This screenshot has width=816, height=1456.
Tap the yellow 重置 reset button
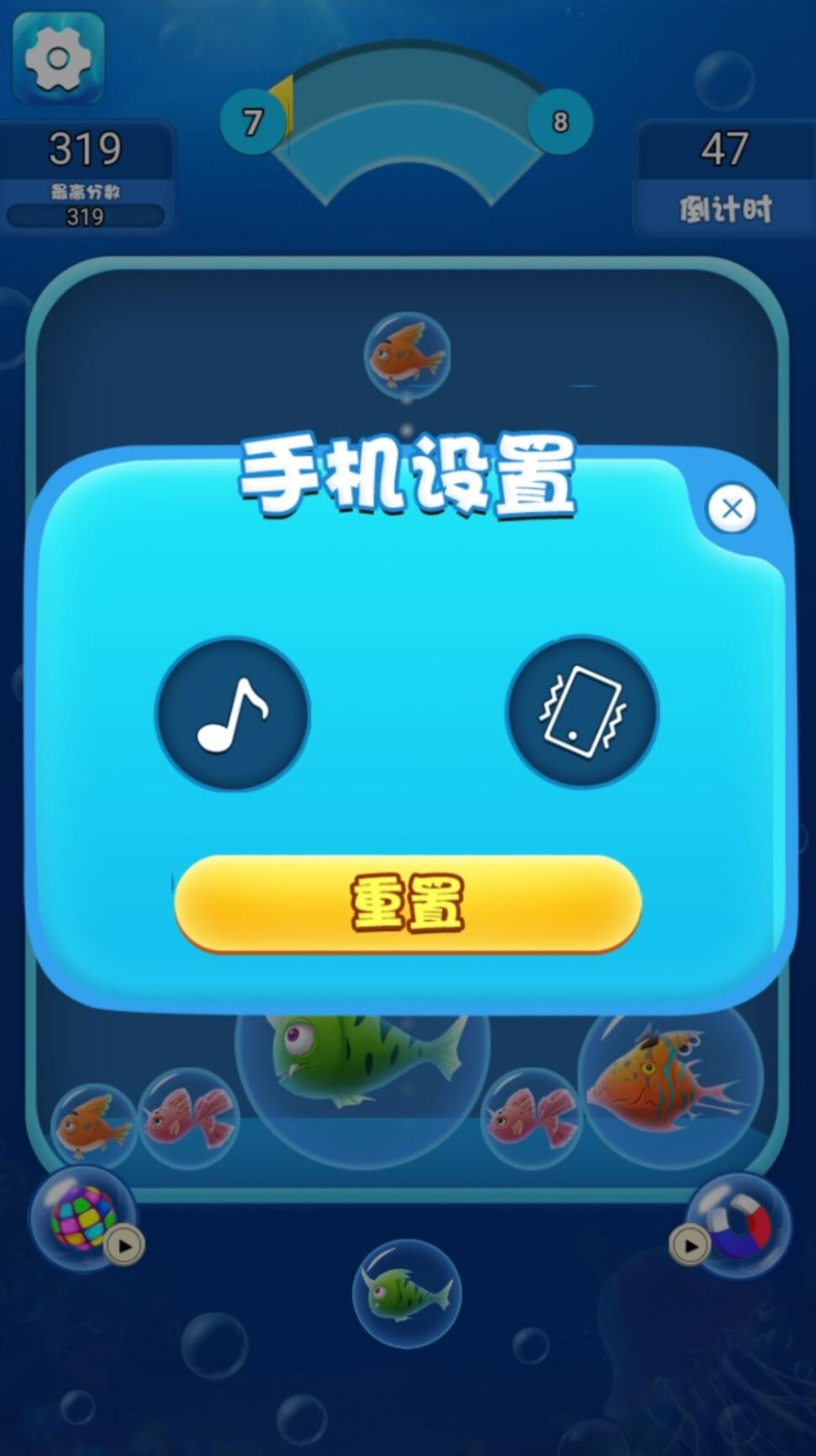tap(408, 904)
